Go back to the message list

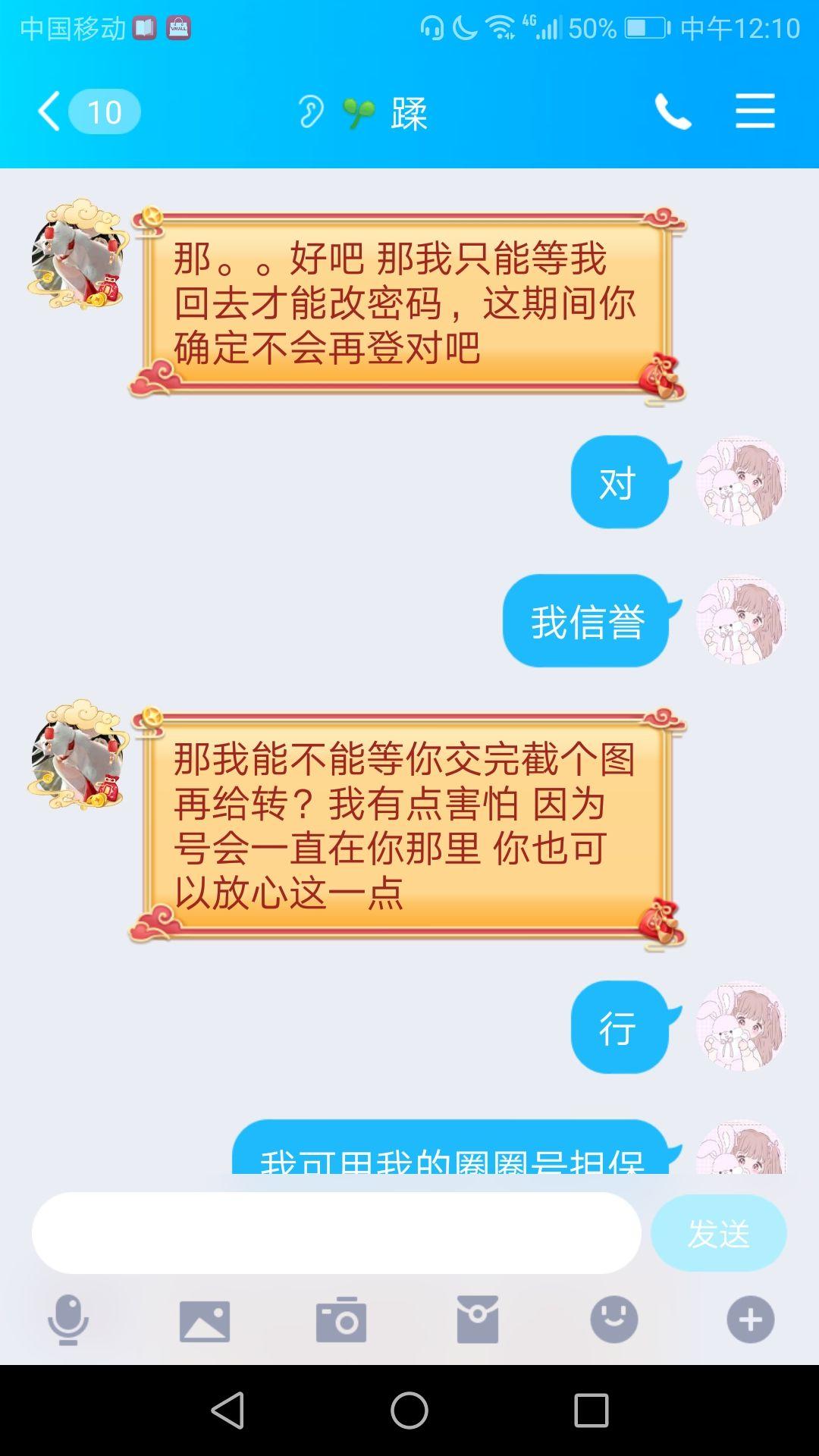click(x=50, y=112)
